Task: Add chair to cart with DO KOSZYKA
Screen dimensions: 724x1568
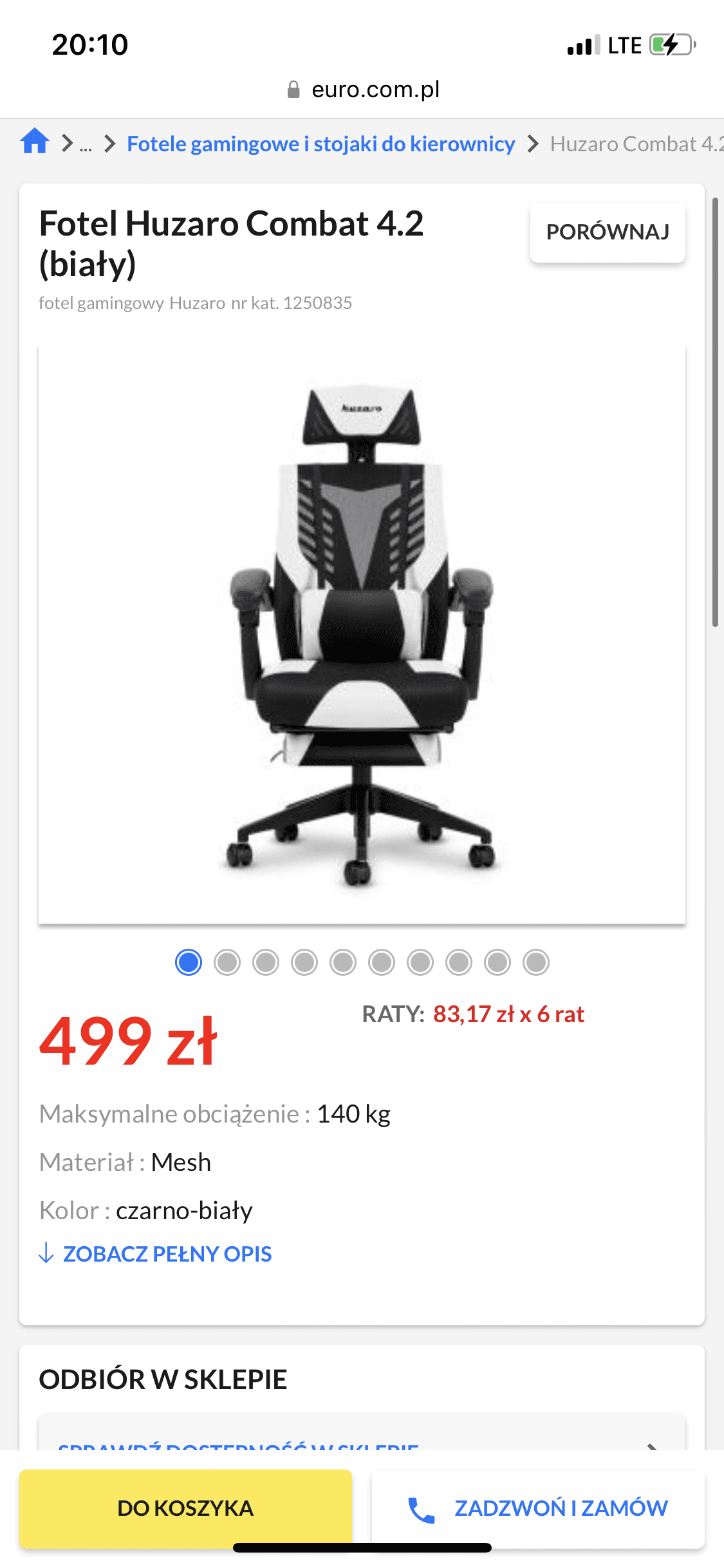Action: pos(185,1507)
